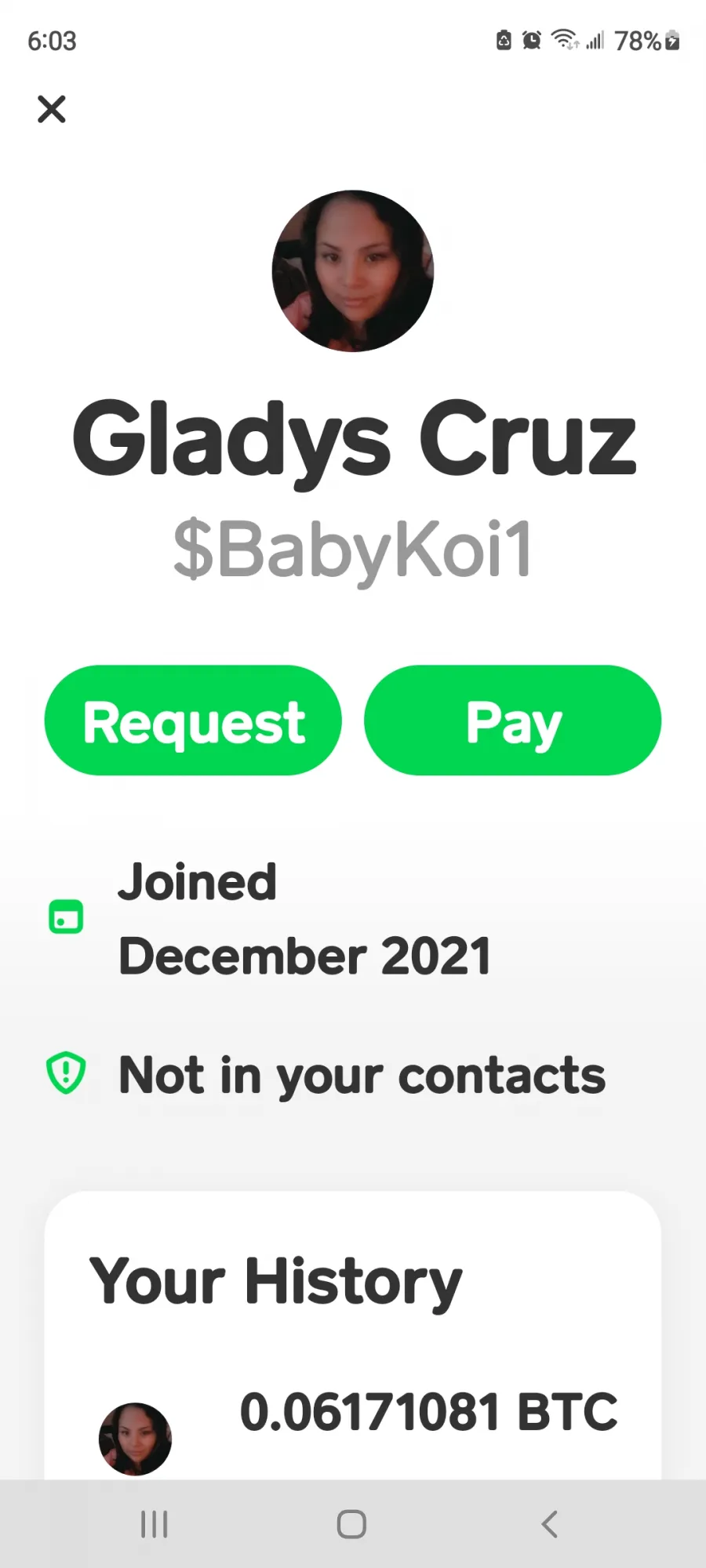Tap the Pay button

point(513,720)
